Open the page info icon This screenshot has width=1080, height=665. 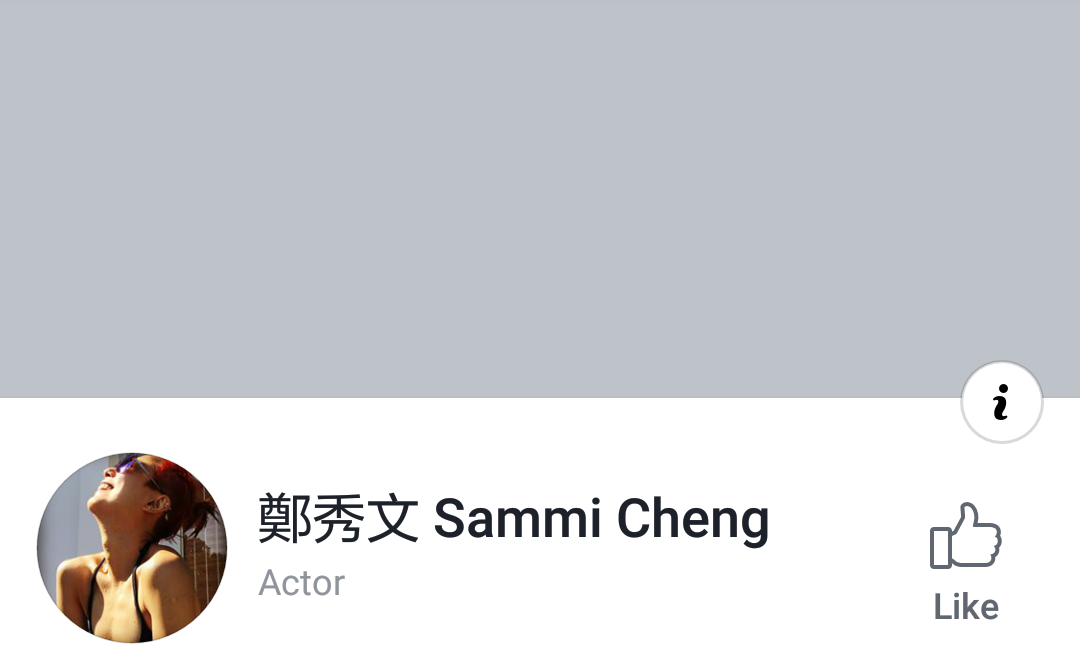(1001, 402)
